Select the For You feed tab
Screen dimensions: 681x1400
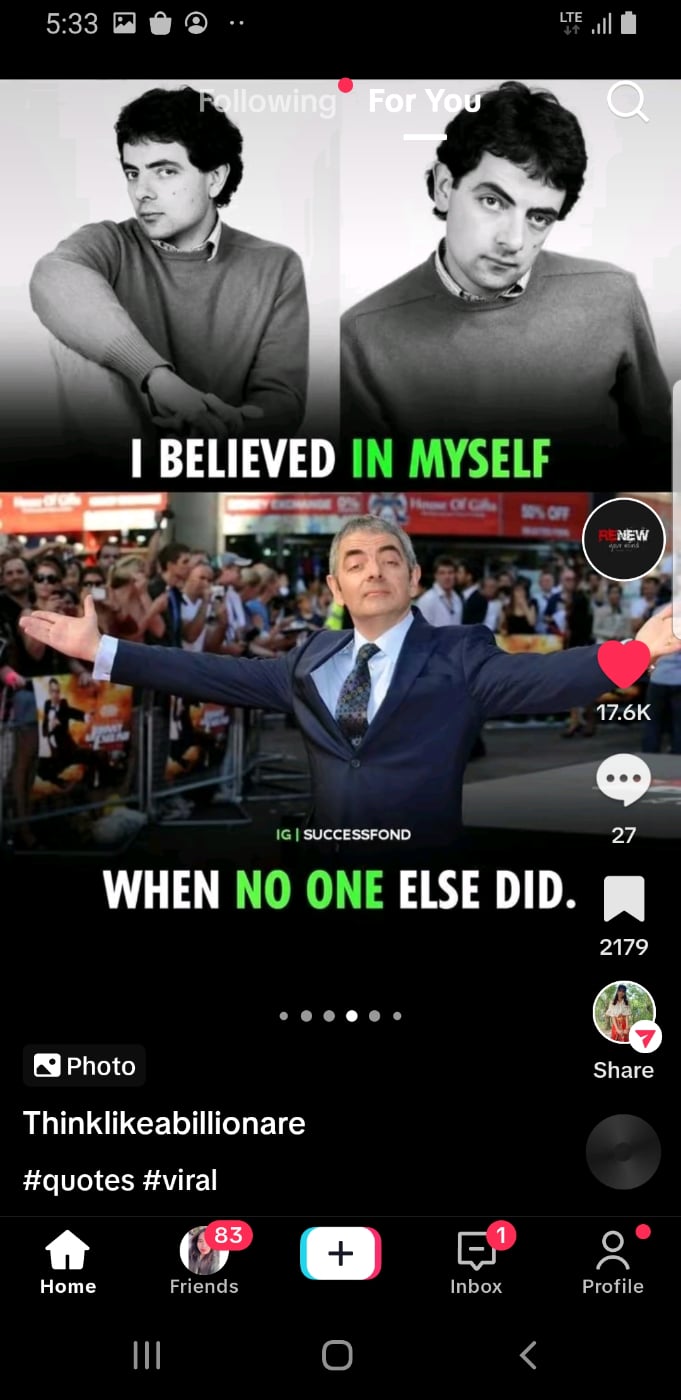(425, 101)
